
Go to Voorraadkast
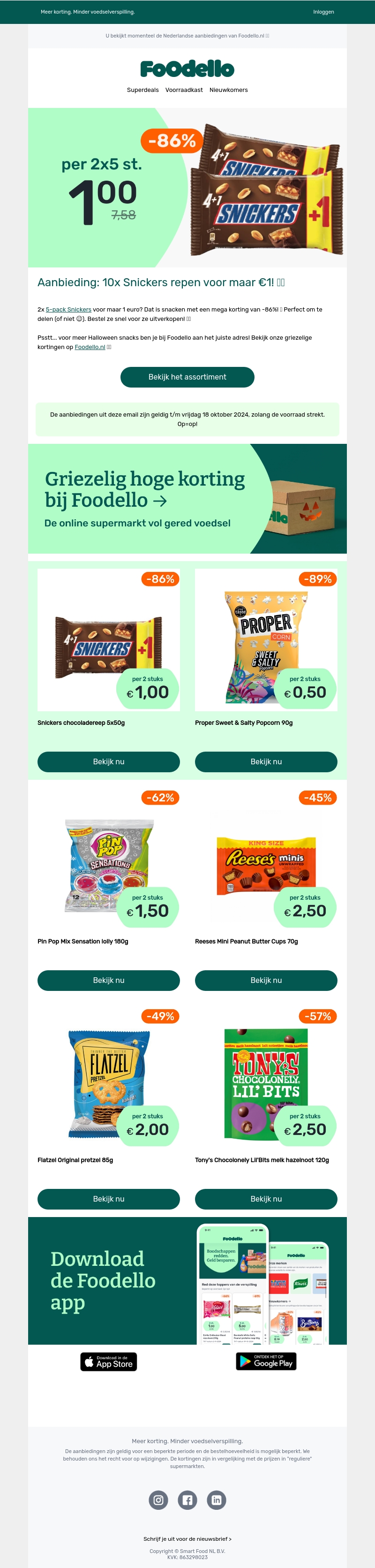pyautogui.click(x=184, y=90)
